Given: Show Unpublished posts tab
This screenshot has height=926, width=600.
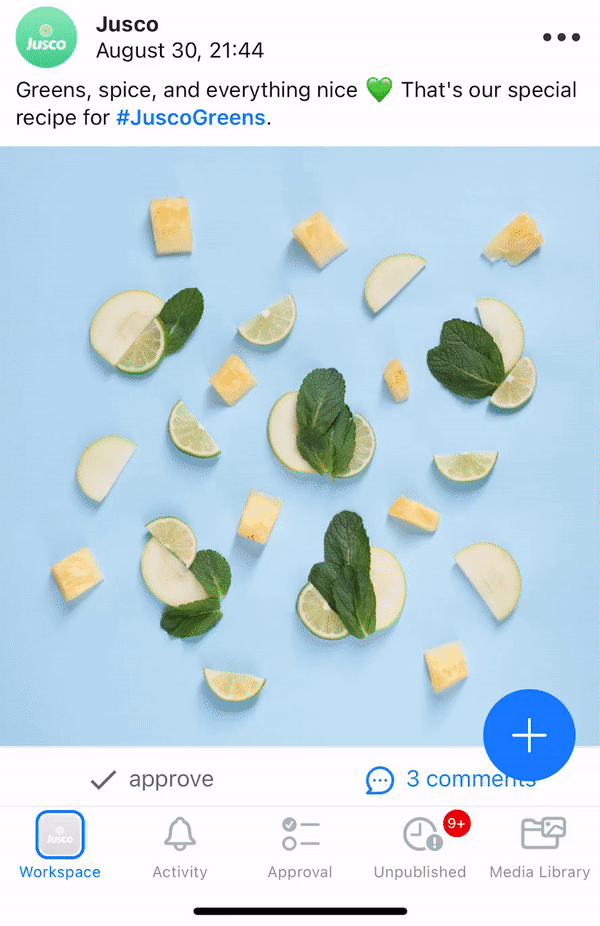Looking at the screenshot, I should pos(420,846).
